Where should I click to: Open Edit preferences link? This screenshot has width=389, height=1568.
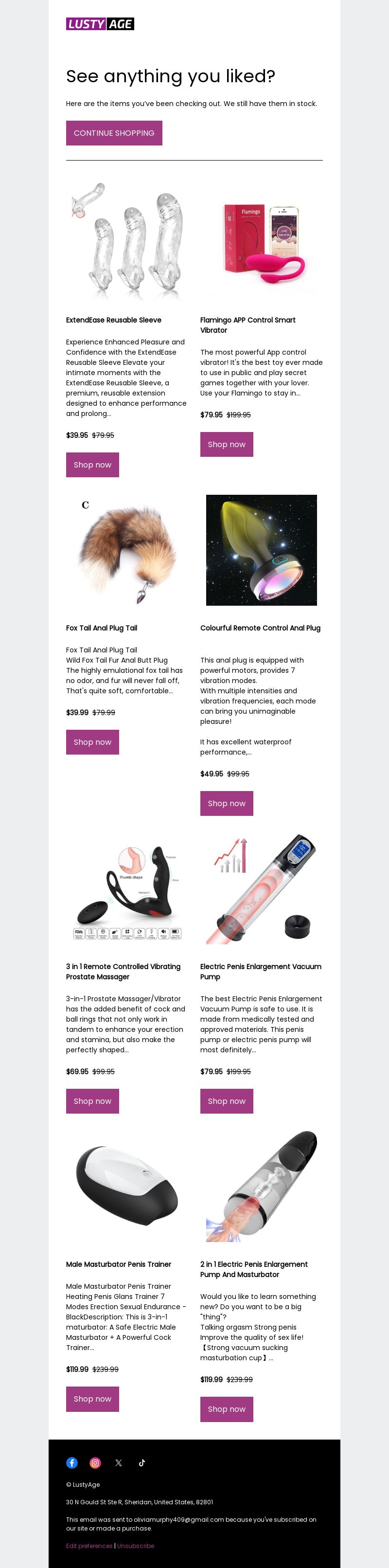point(89,1546)
